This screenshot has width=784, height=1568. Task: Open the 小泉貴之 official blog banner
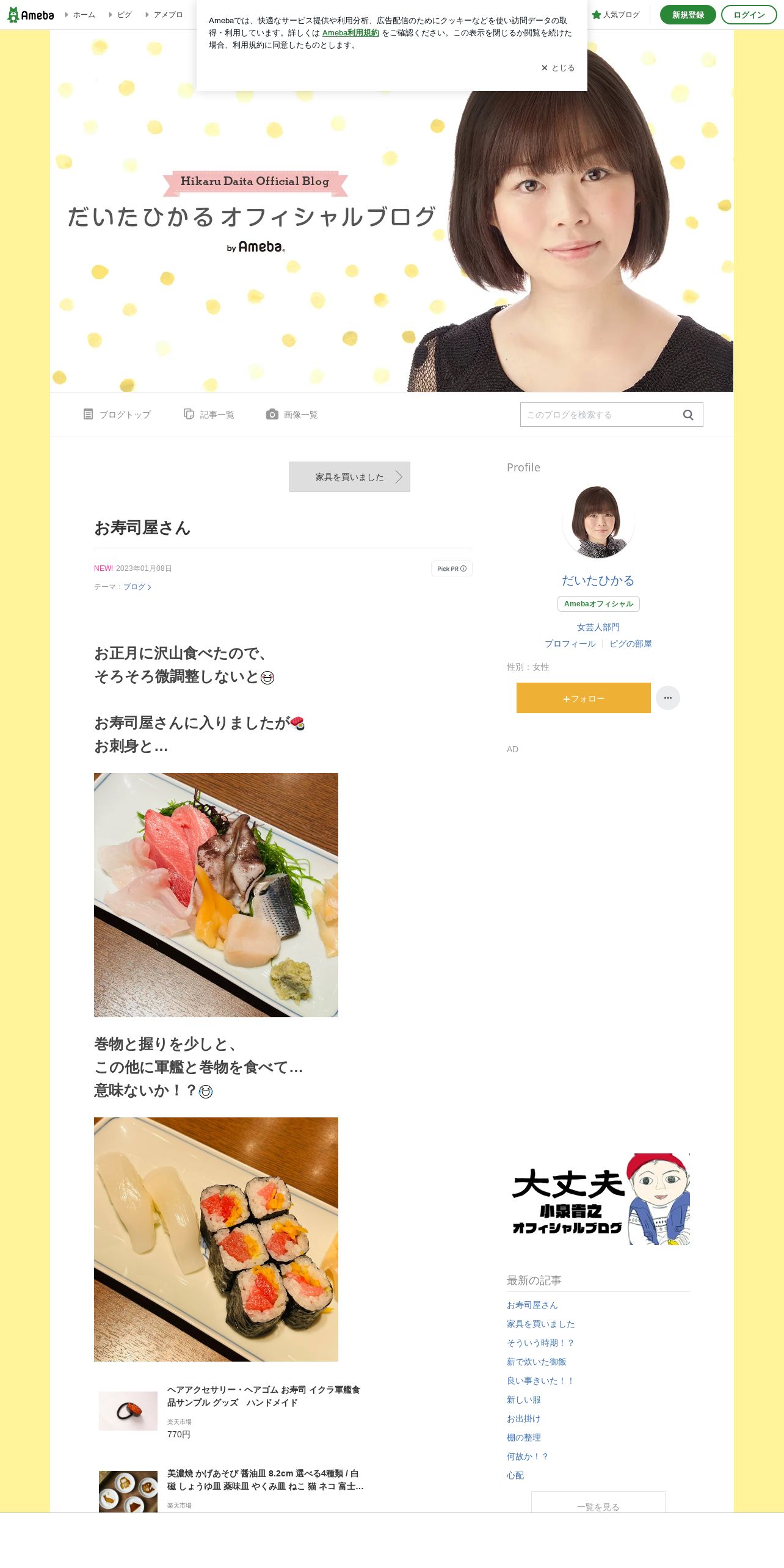pyautogui.click(x=598, y=1199)
